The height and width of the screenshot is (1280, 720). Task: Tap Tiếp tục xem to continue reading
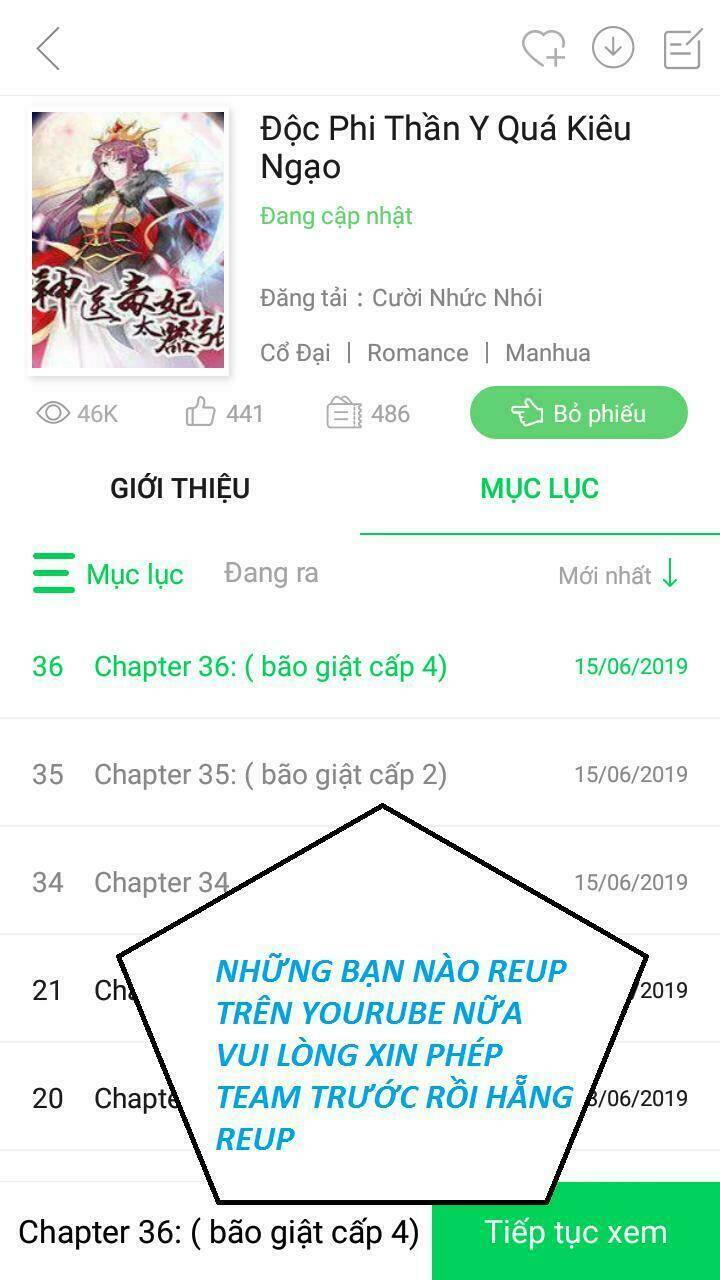[x=575, y=1231]
